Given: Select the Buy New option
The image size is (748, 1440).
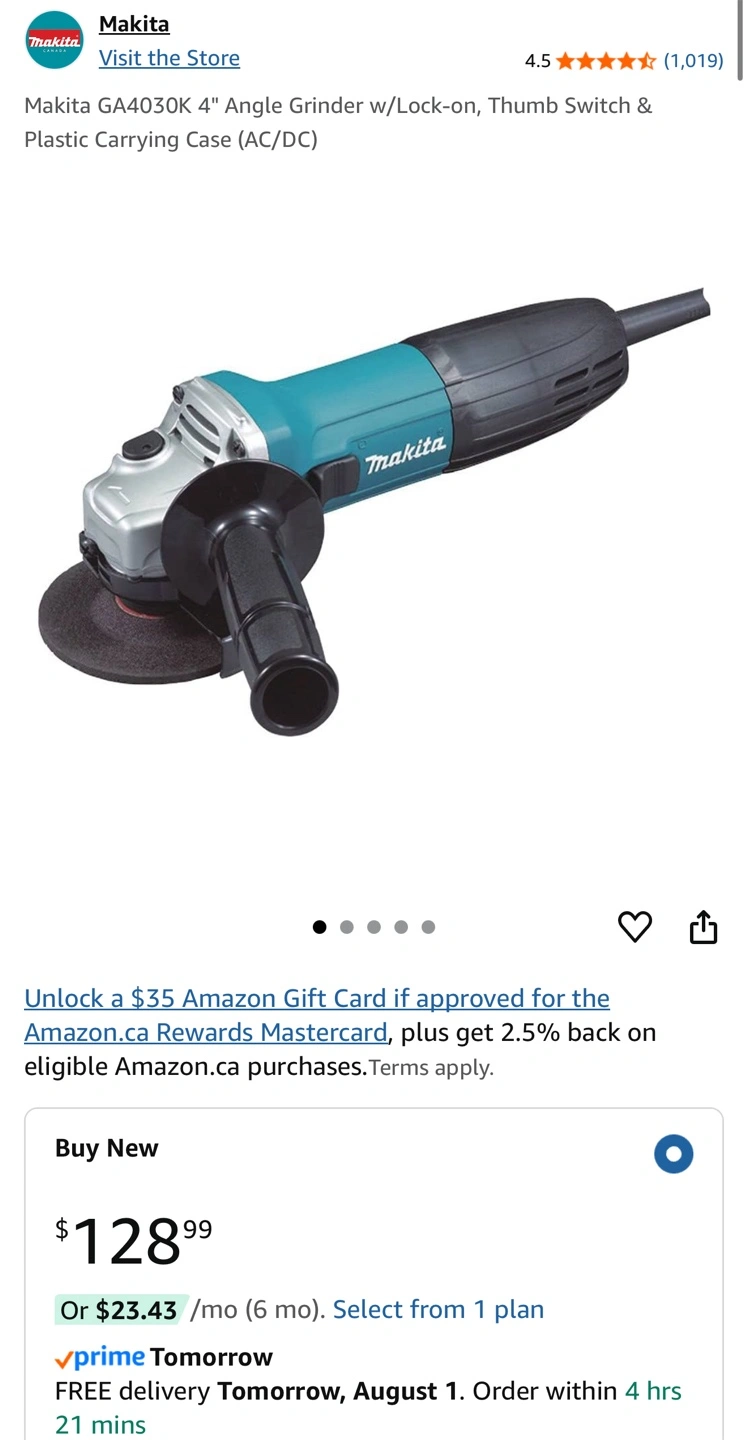Looking at the screenshot, I should tap(673, 1154).
